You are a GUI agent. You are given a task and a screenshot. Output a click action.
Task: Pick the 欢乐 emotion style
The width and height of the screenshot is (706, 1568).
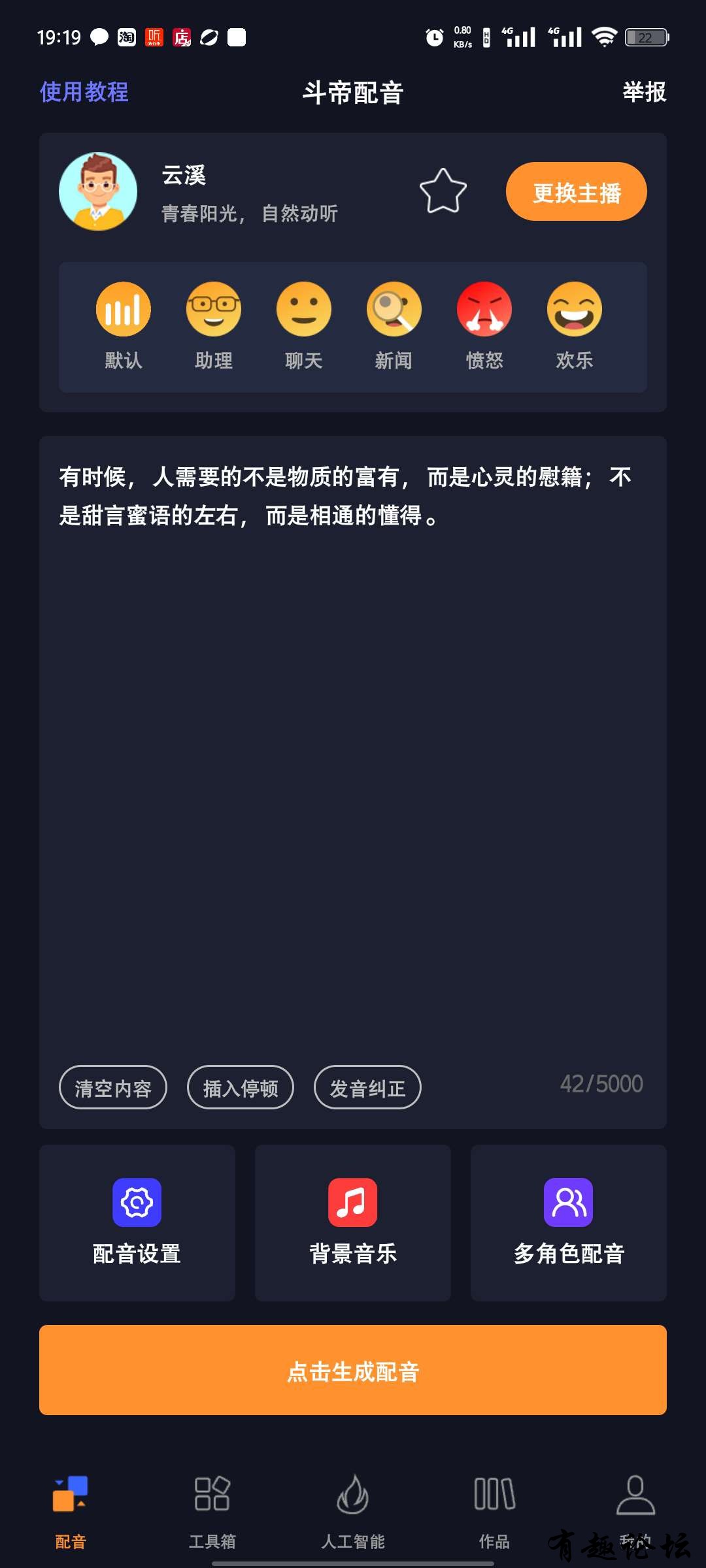pyautogui.click(x=575, y=325)
